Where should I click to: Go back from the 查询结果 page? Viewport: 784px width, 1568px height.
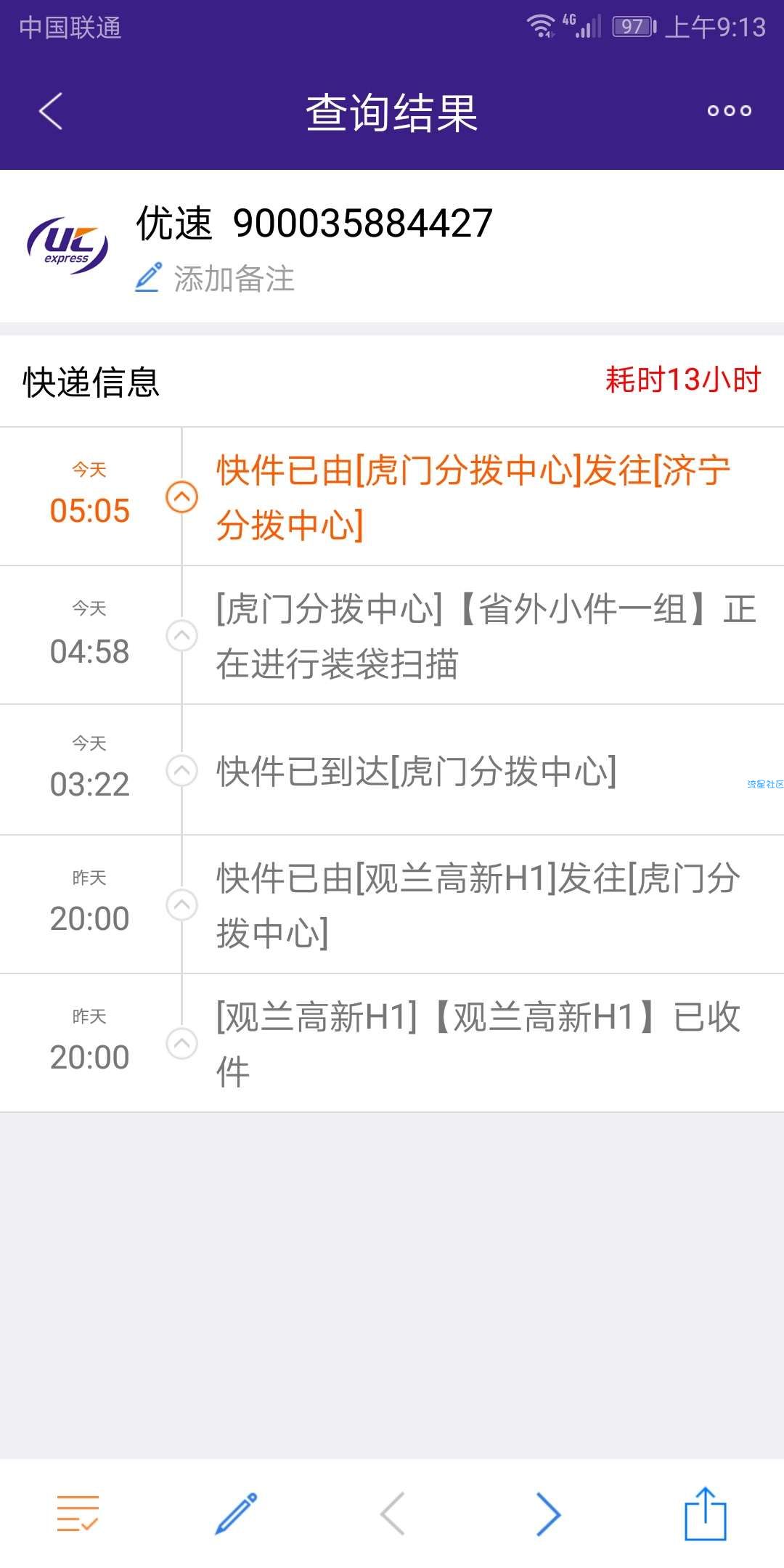(51, 111)
